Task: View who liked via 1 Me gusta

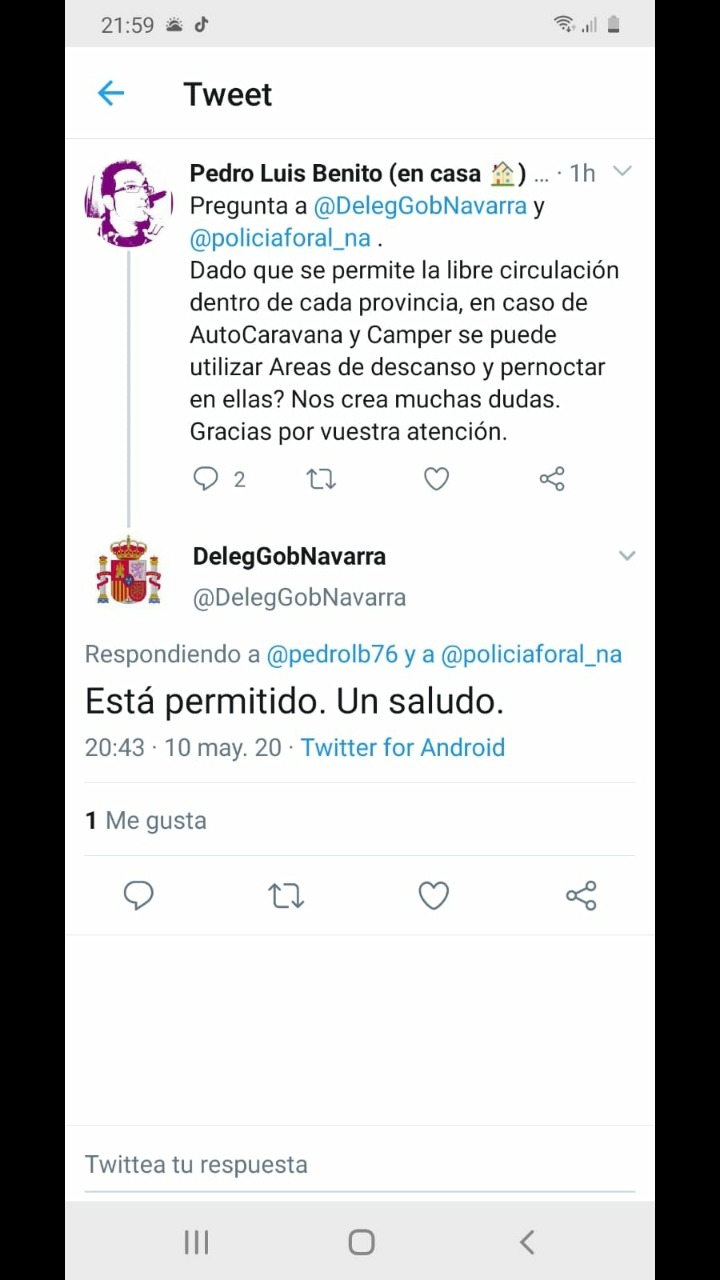Action: click(x=146, y=820)
